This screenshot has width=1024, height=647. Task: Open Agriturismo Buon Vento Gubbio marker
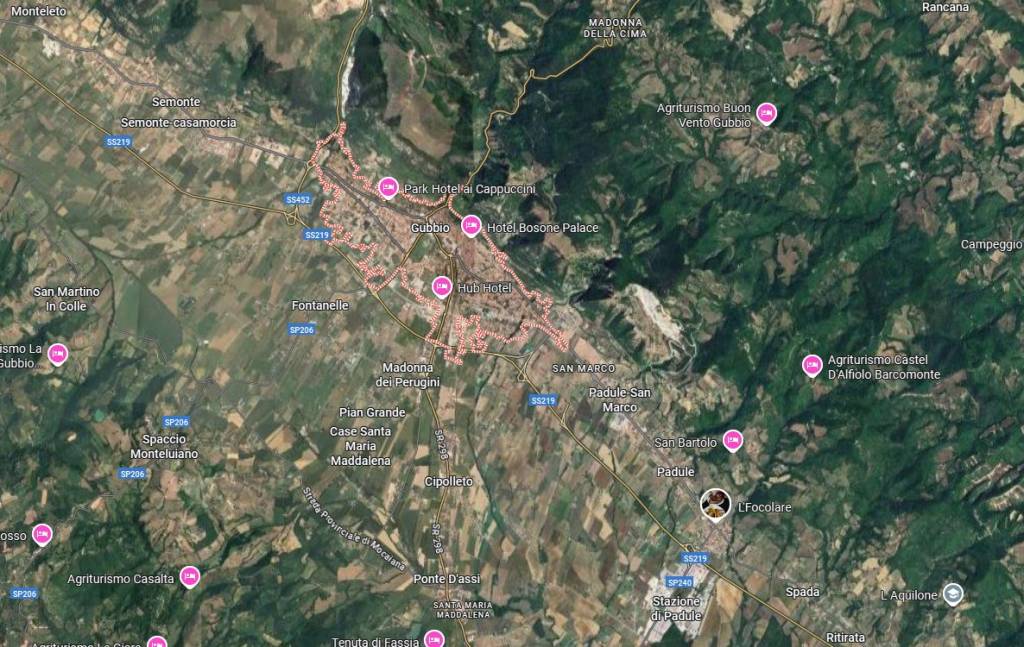pyautogui.click(x=767, y=113)
